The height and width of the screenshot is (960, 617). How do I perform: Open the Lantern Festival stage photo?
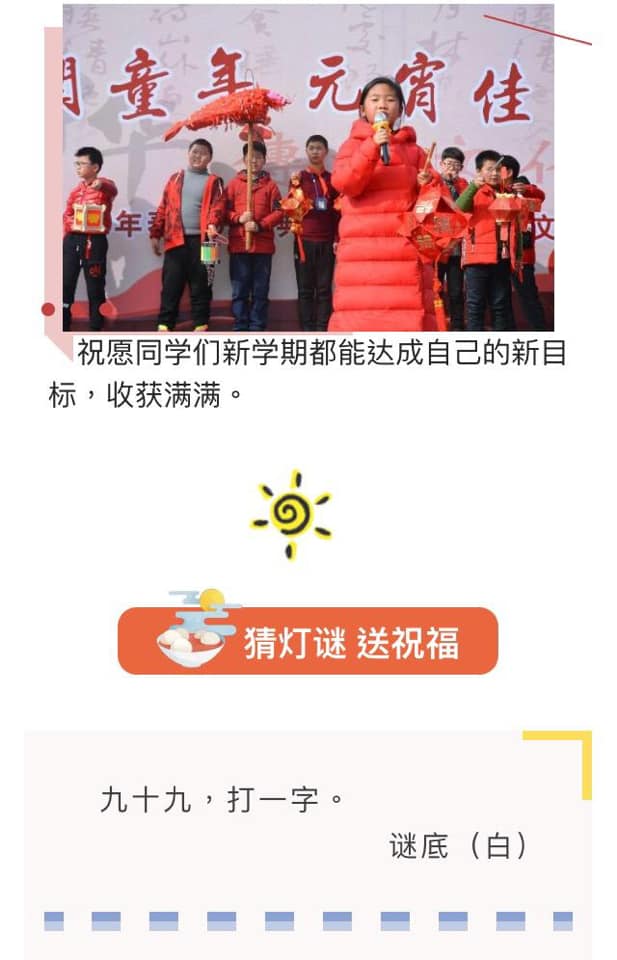(x=308, y=167)
